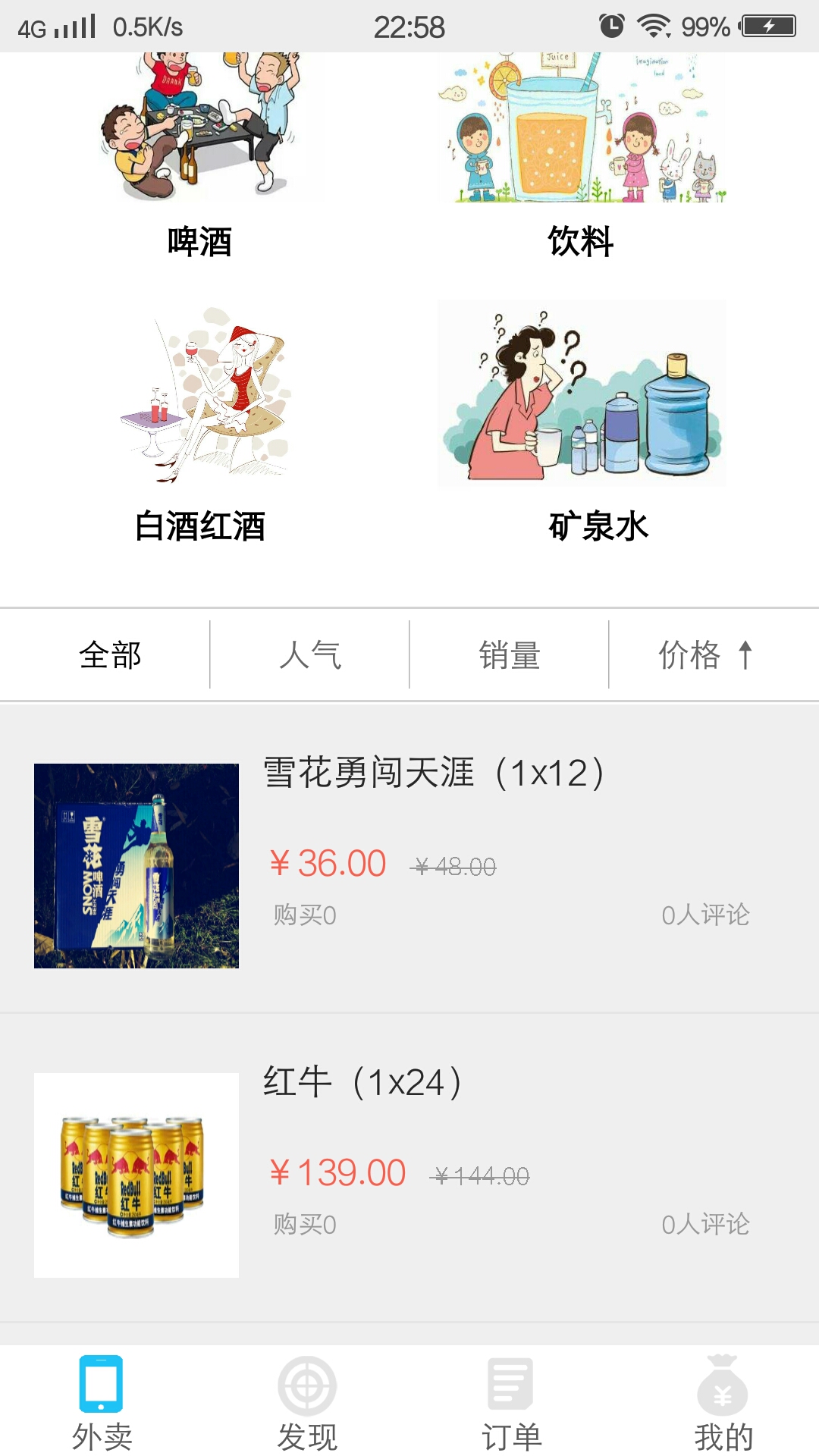Viewport: 819px width, 1456px height.
Task: Sort products by 销量
Action: (x=510, y=655)
